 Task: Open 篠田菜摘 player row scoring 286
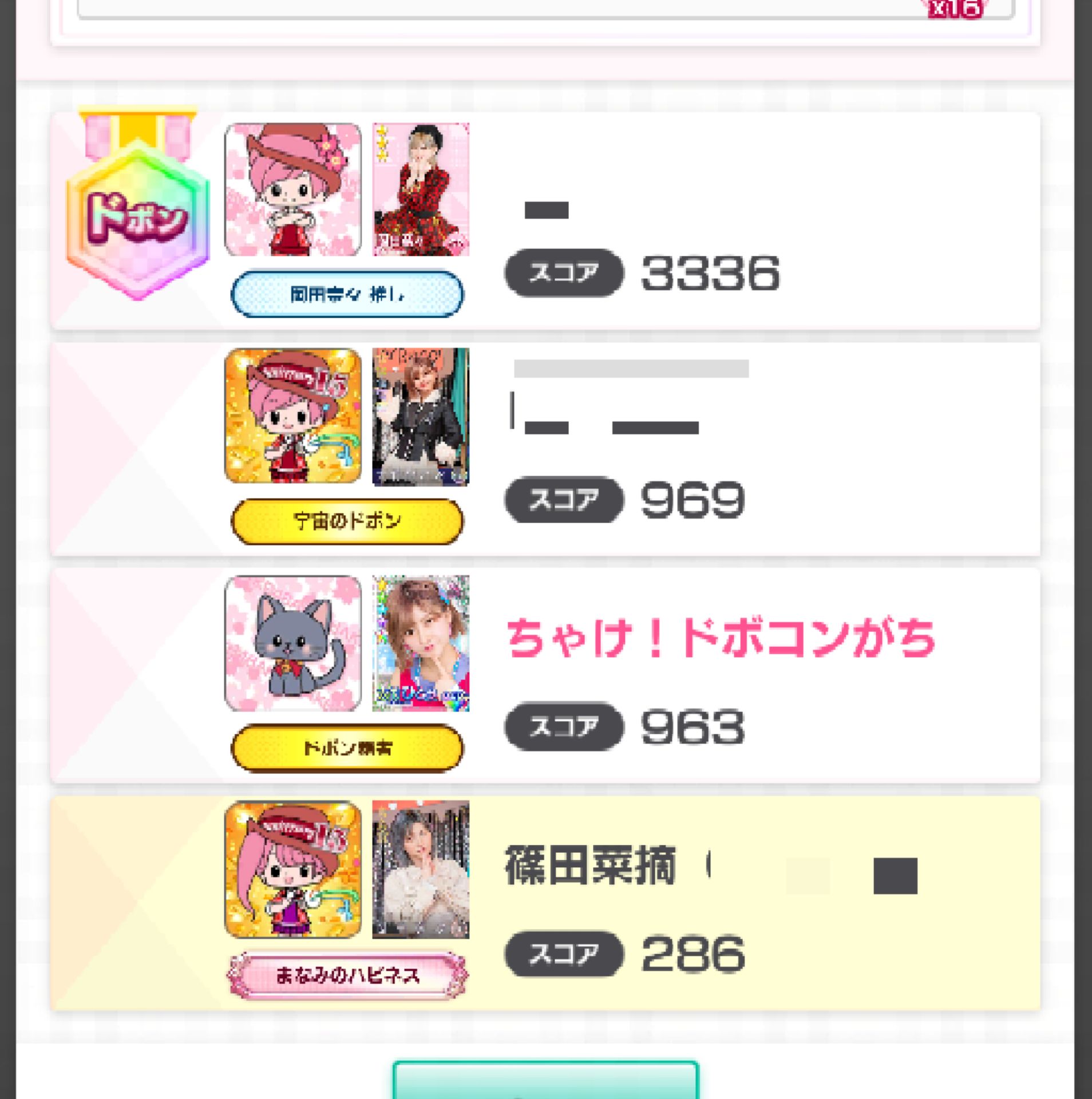pyautogui.click(x=744, y=903)
